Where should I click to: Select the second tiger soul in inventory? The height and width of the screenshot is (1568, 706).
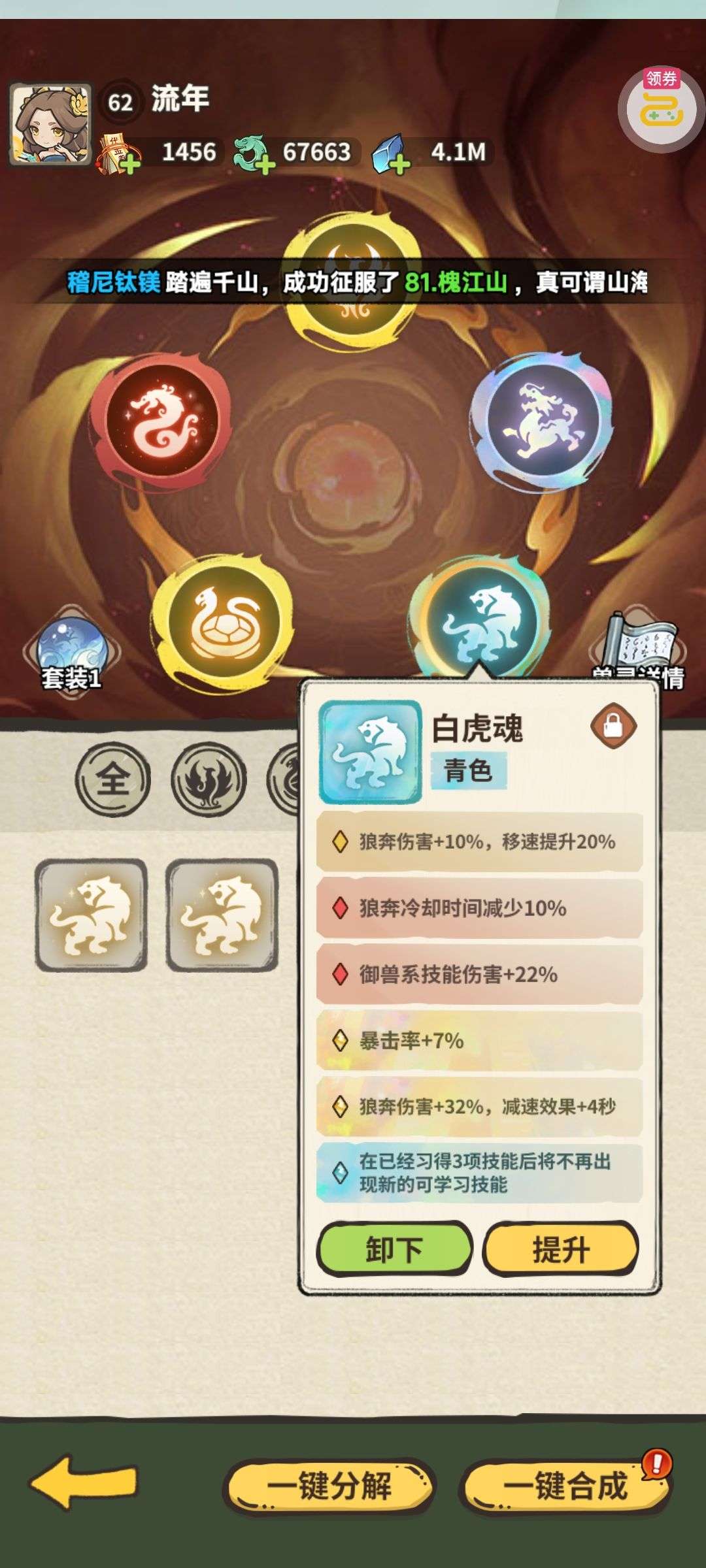[x=222, y=915]
